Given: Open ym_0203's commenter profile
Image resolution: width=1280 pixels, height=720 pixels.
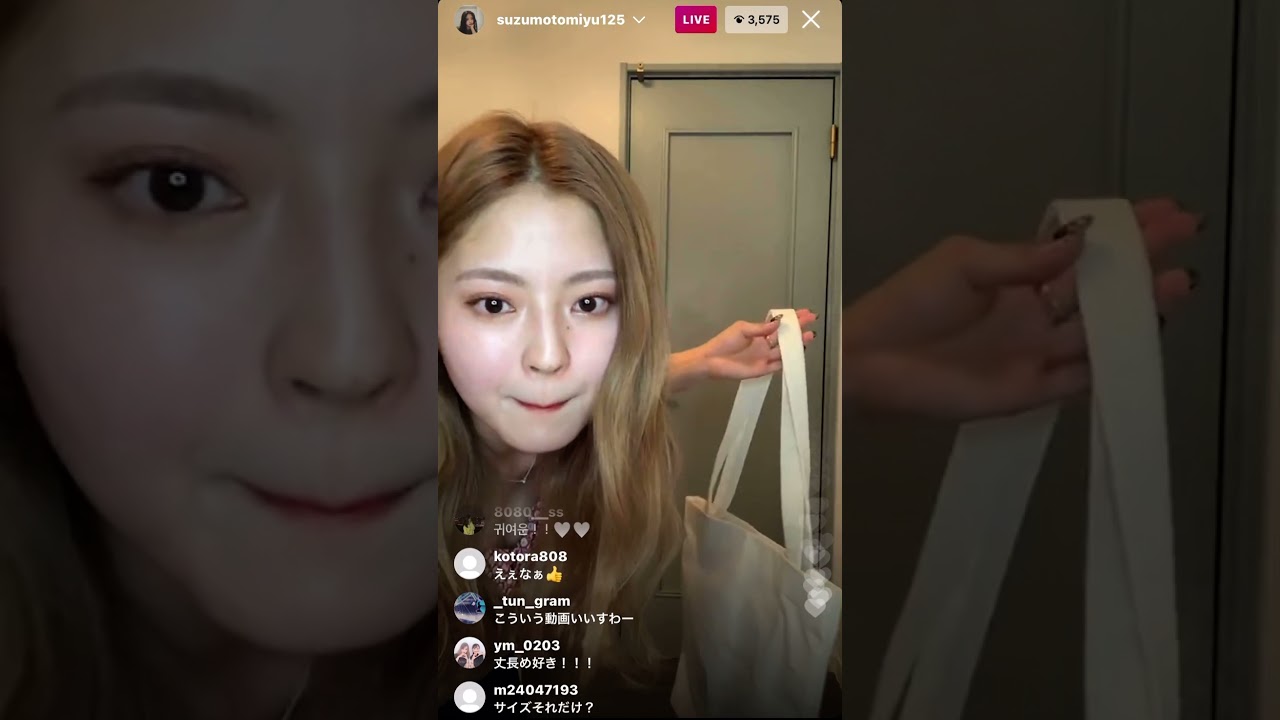Looking at the screenshot, I should [x=470, y=653].
